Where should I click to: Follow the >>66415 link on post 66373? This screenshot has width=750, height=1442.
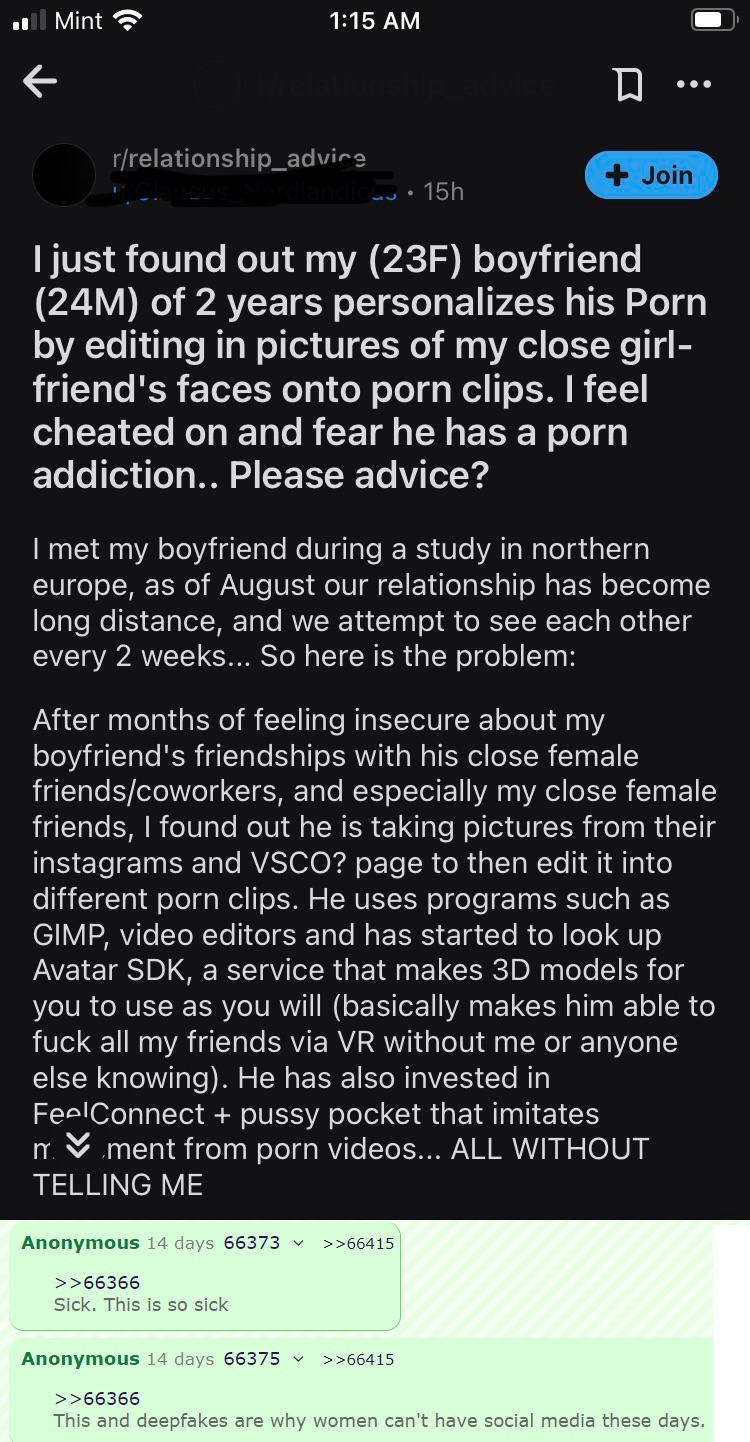pos(359,1243)
